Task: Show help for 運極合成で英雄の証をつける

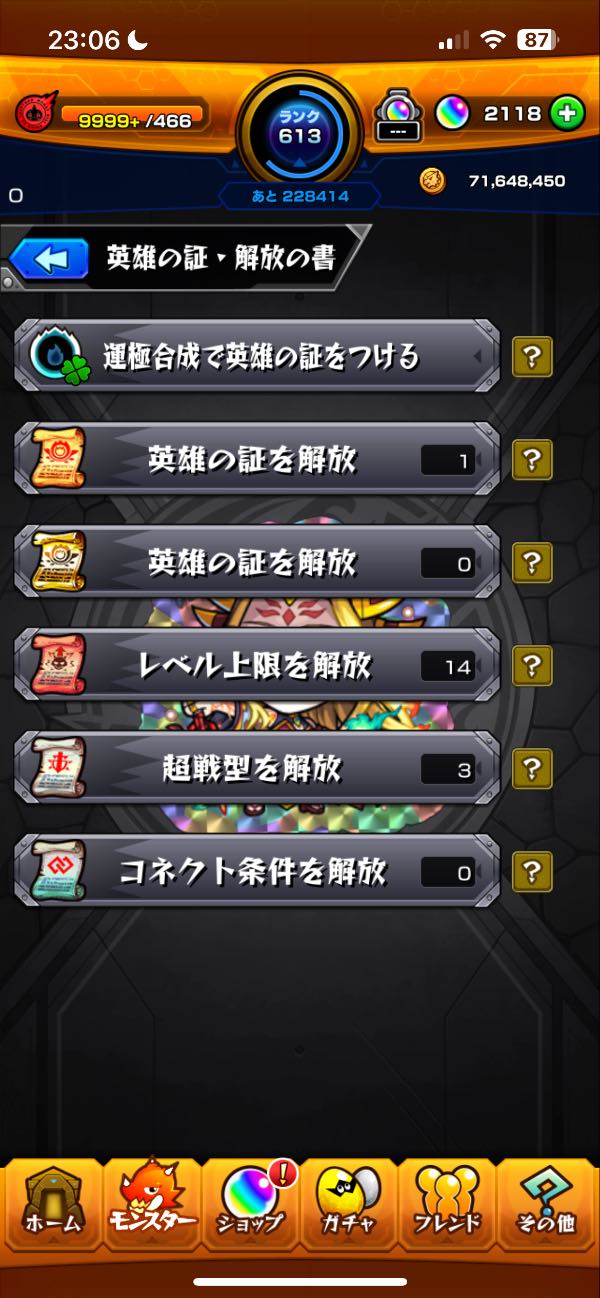Action: 532,356
